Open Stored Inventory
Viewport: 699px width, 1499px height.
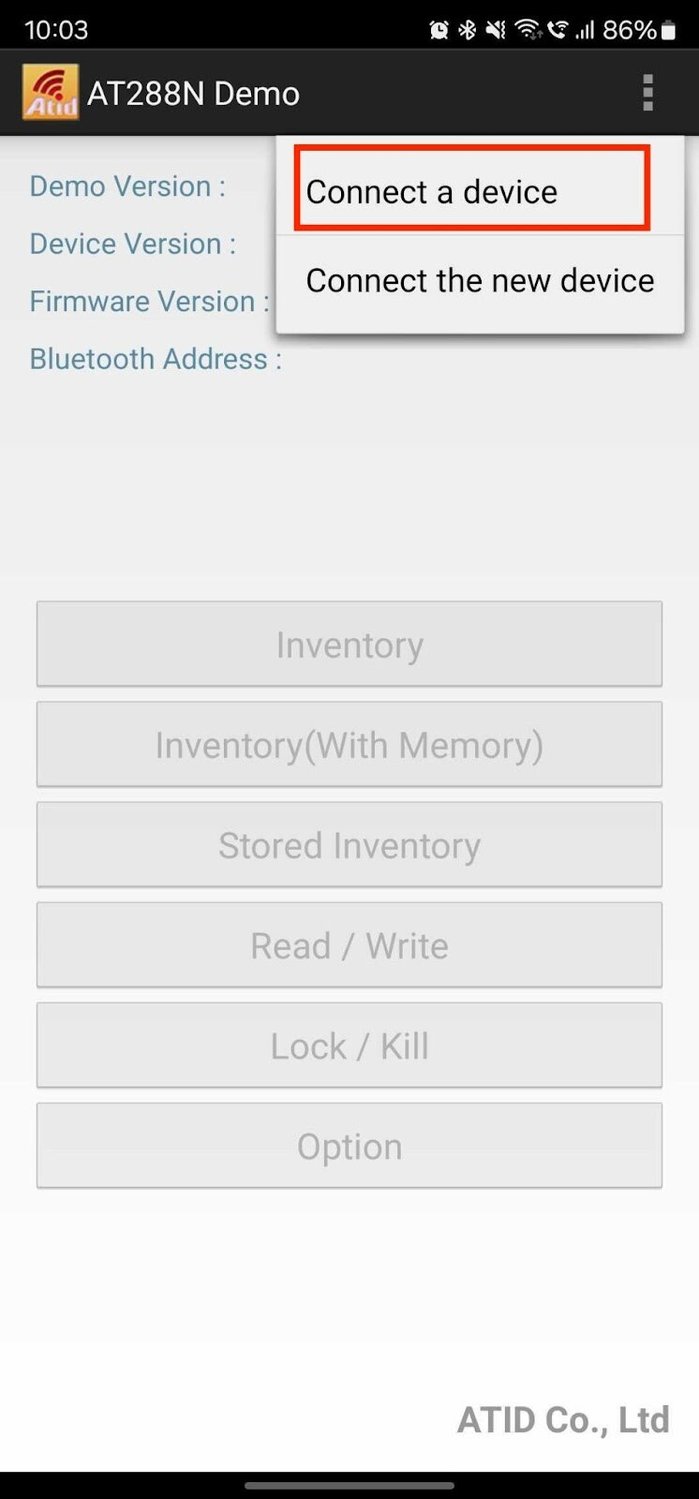(349, 845)
